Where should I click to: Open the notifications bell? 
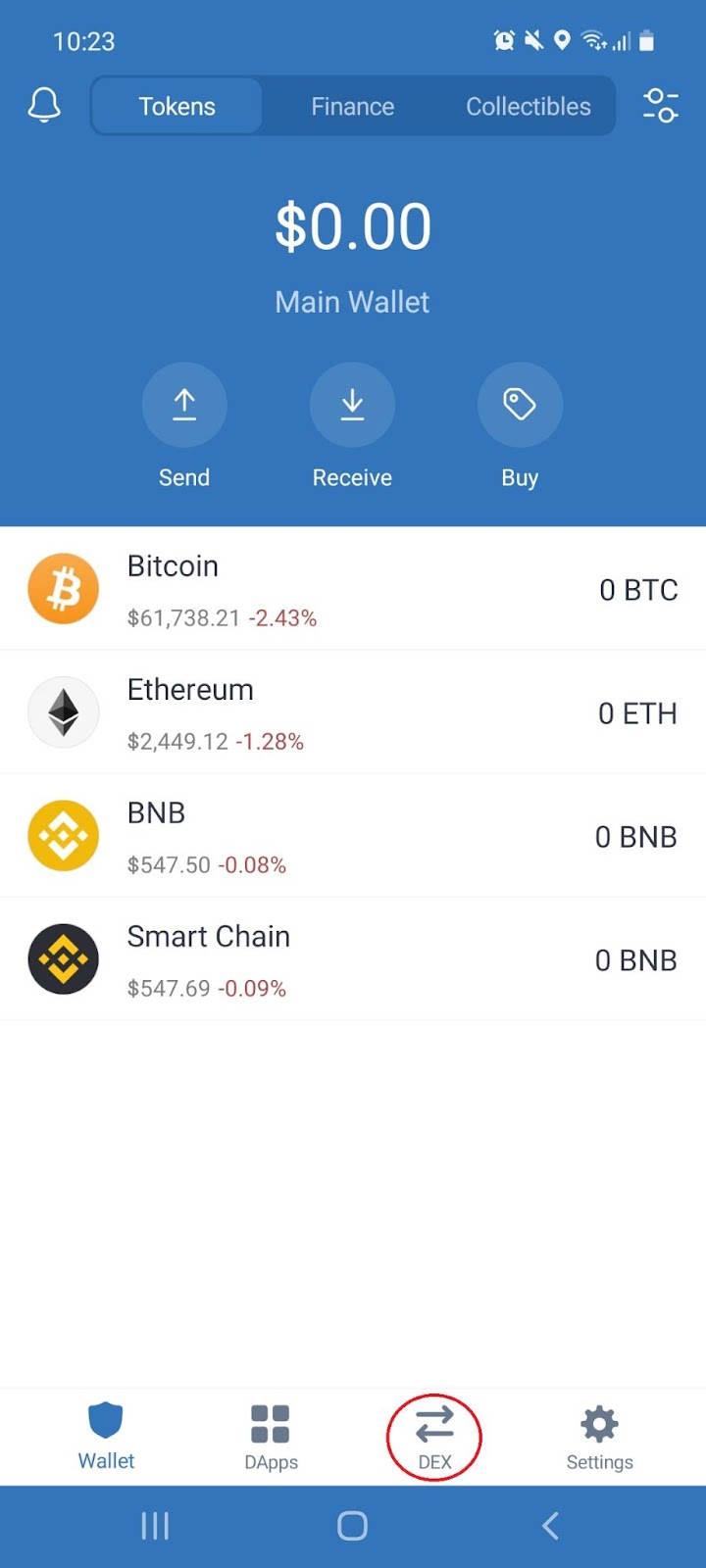[x=44, y=105]
